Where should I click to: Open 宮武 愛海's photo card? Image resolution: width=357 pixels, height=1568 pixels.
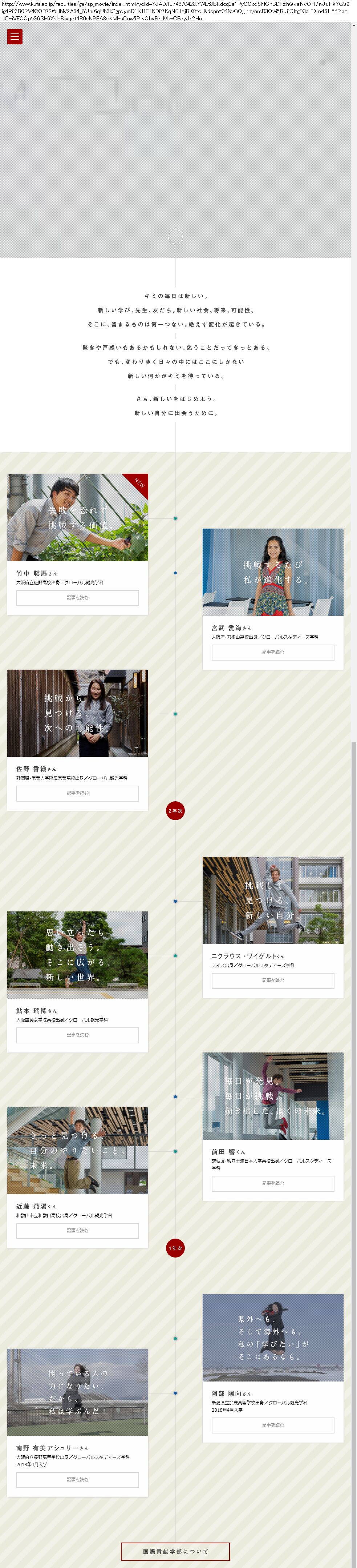[272, 572]
